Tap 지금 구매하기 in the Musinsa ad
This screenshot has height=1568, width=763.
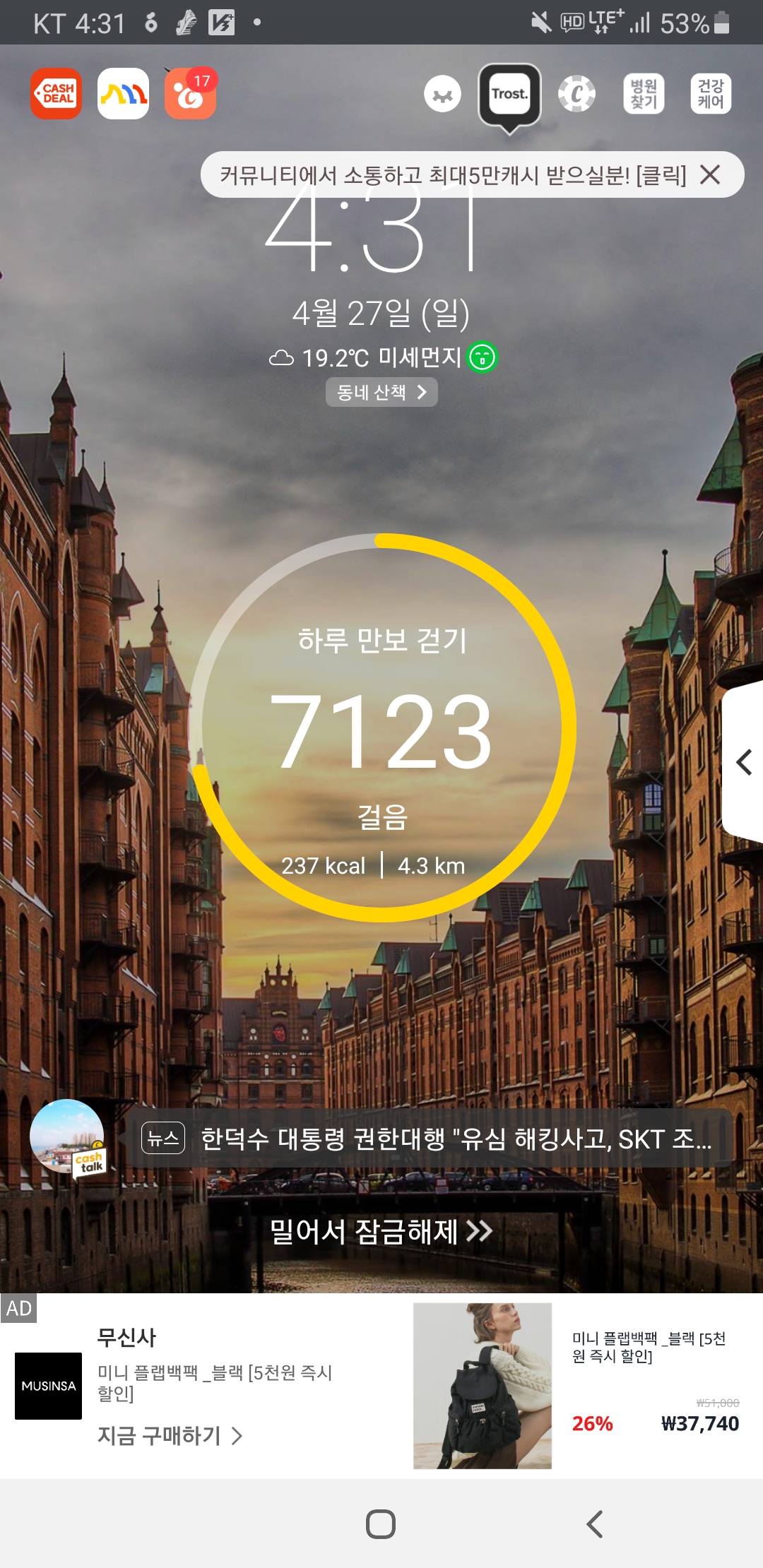[170, 1436]
